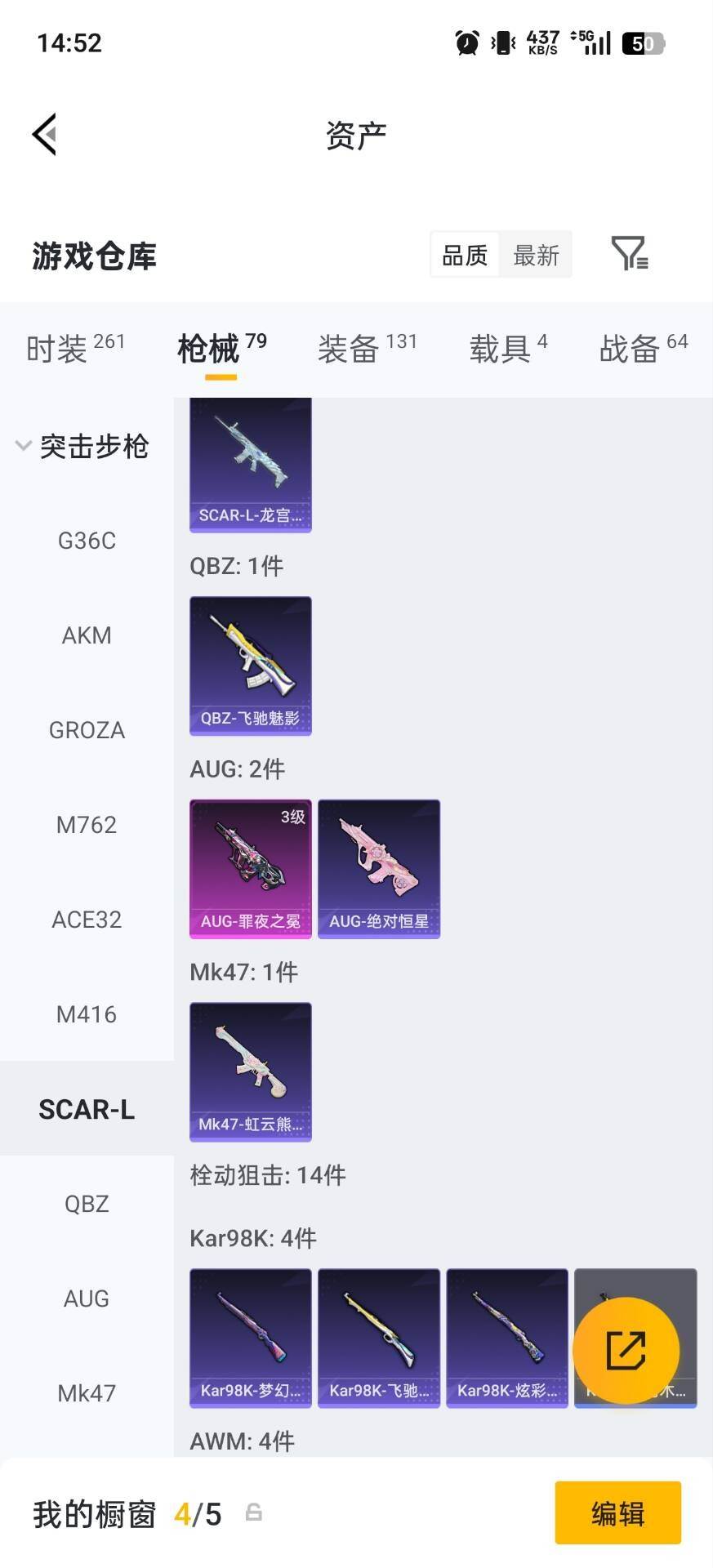Open the SCAR-L-龙宫 skin tile
This screenshot has width=713, height=1568.
251,465
